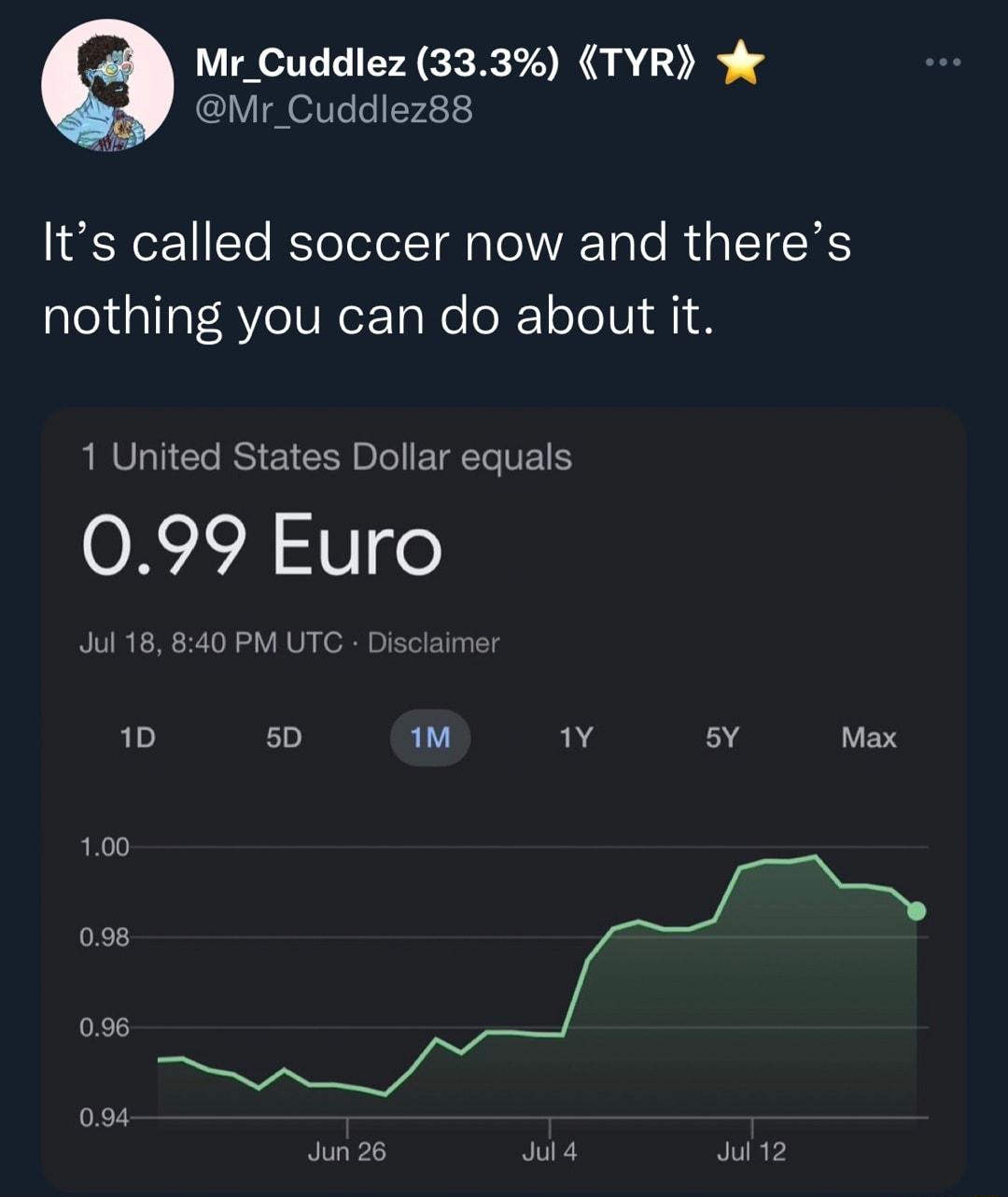Open the Disclaimer link
Viewport: 1008px width, 1197px height.
434,641
